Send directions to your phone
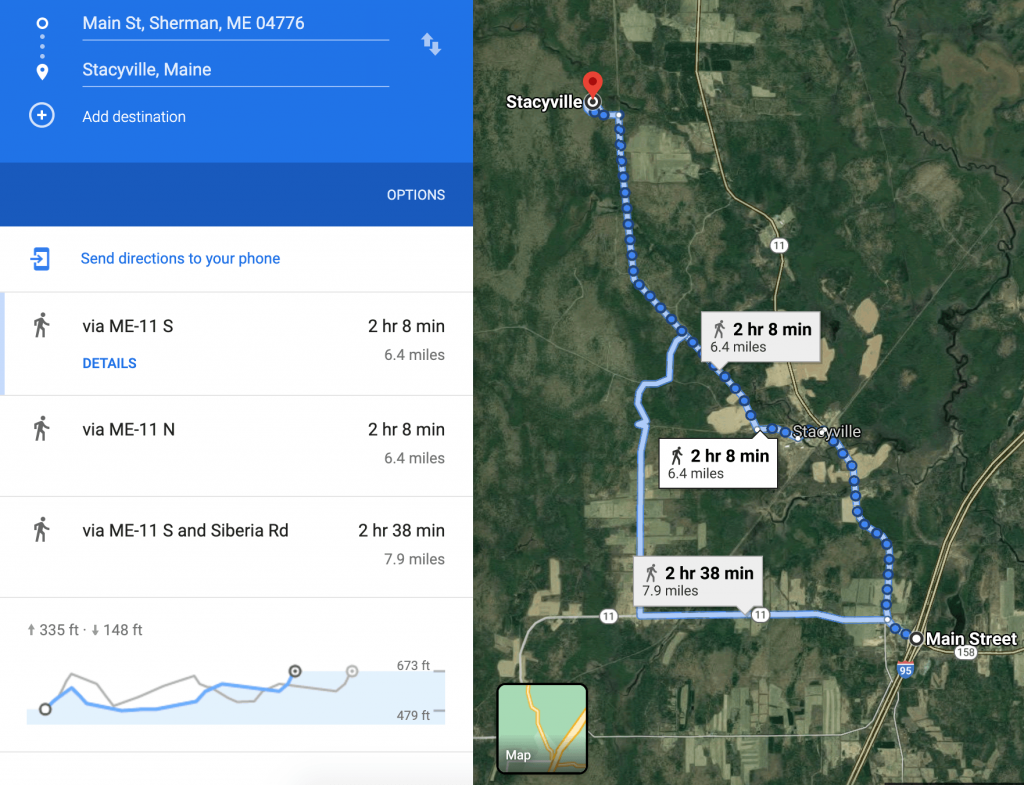Screen dimensions: 1024x785 [x=180, y=259]
